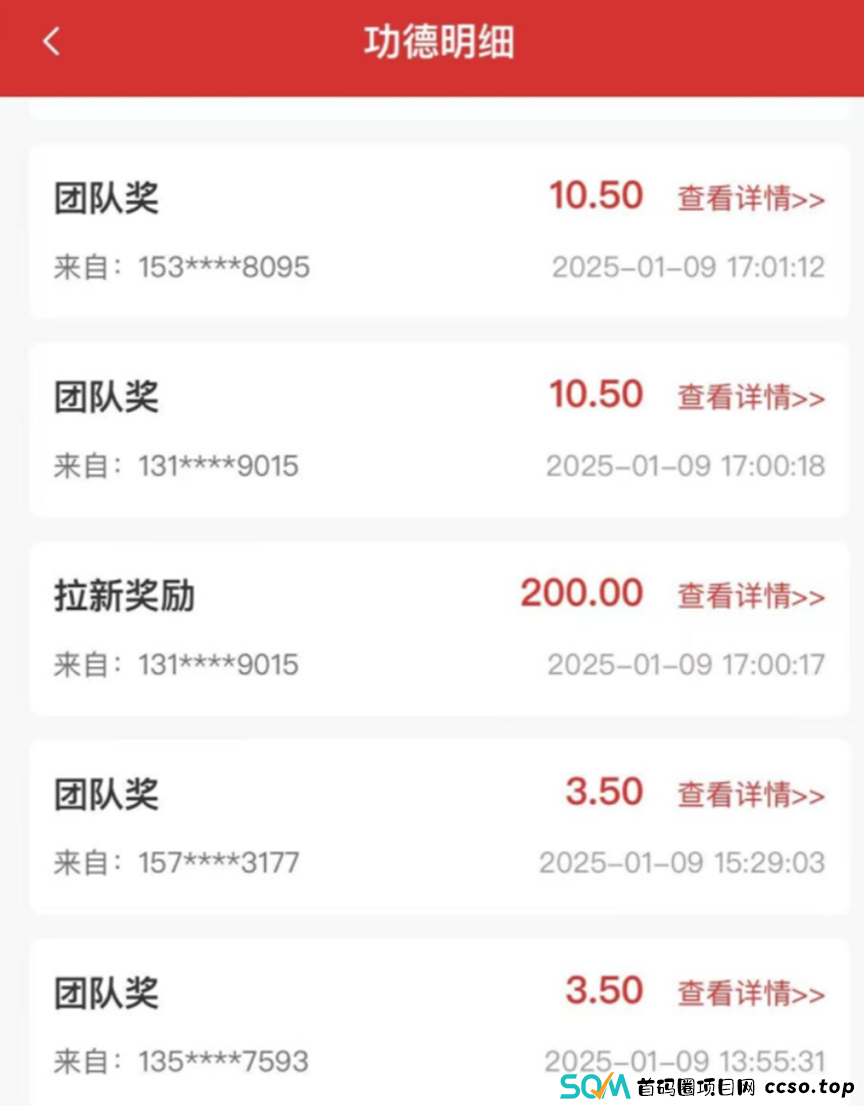Click the 10.50 amount on the top entry
The height and width of the screenshot is (1106, 864).
pyautogui.click(x=597, y=195)
